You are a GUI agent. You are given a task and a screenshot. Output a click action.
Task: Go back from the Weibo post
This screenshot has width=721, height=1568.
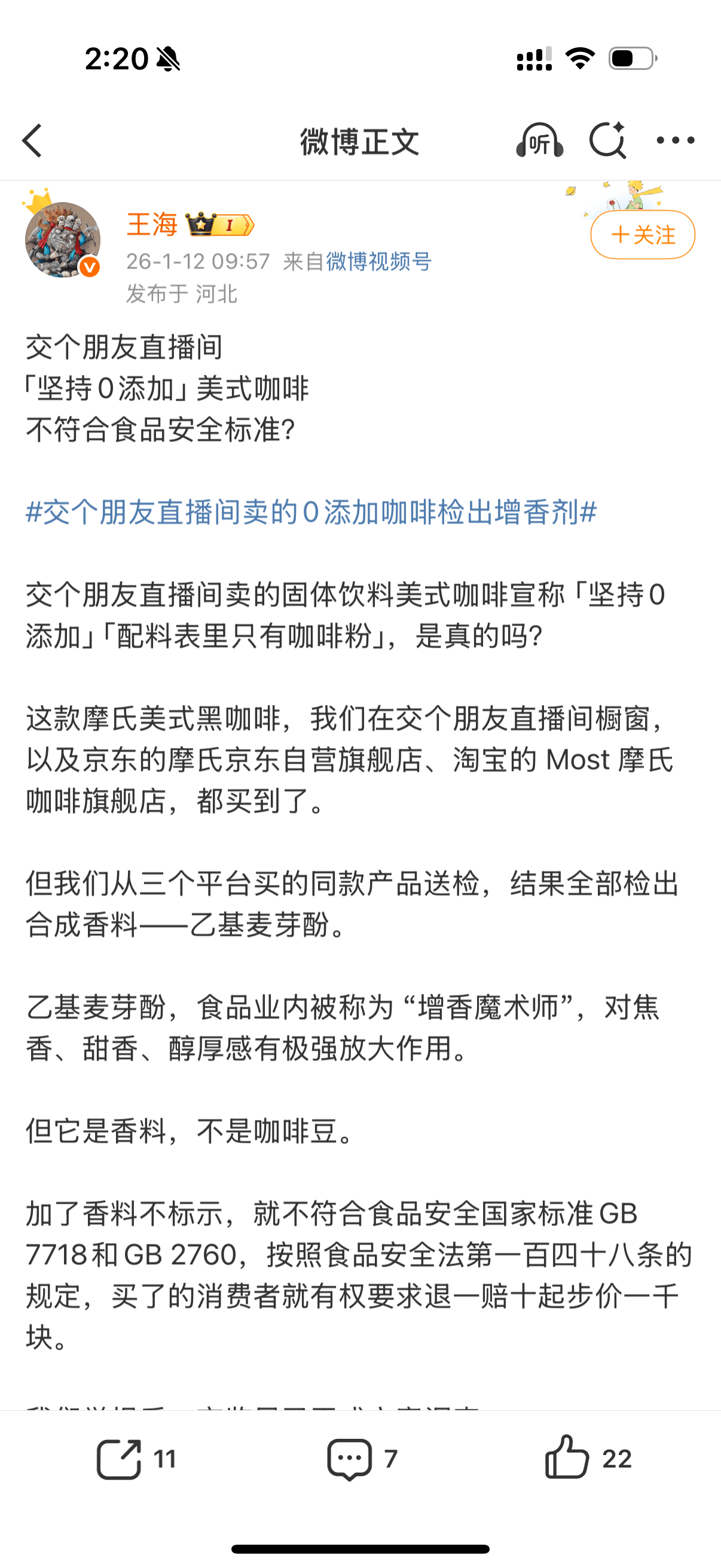click(x=32, y=141)
